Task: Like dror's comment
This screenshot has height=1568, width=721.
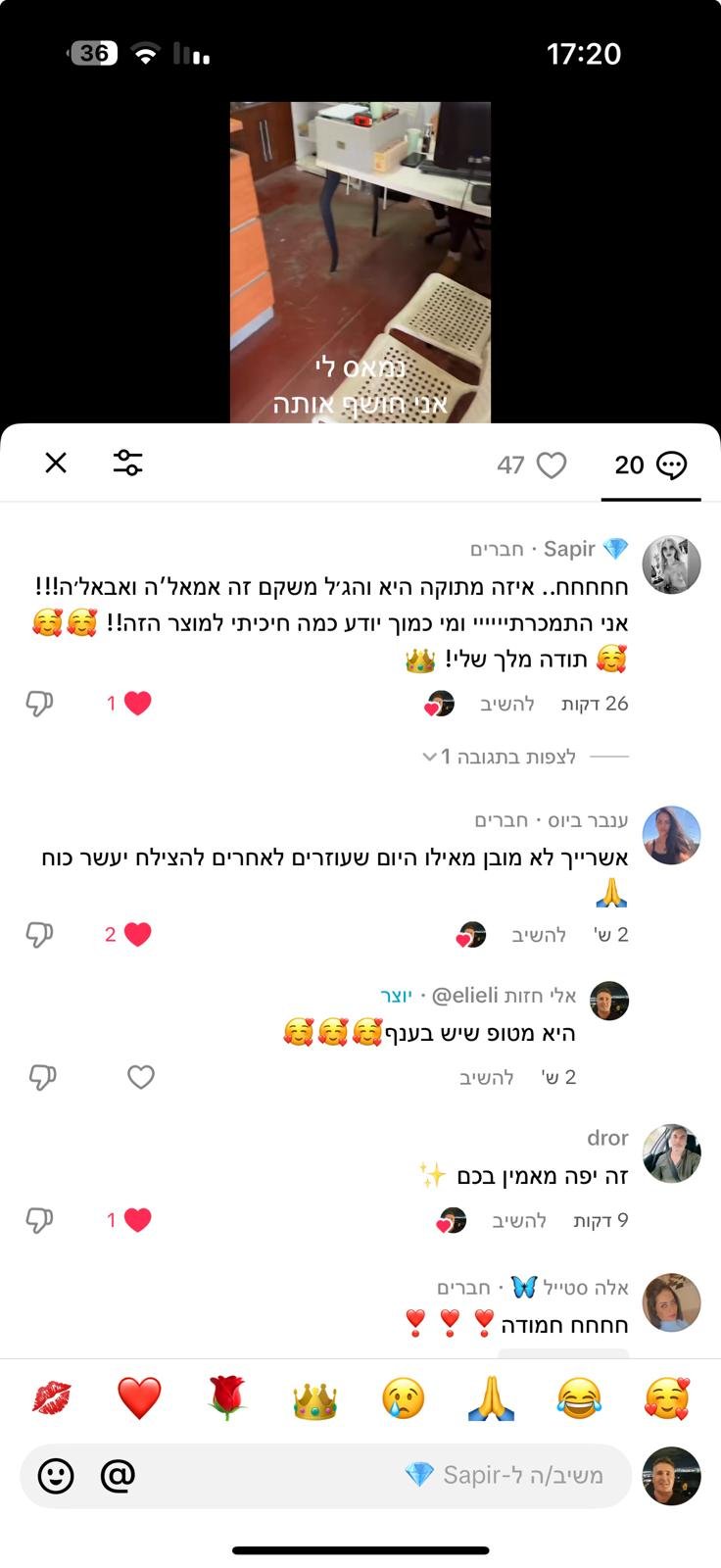Action: (x=137, y=1220)
